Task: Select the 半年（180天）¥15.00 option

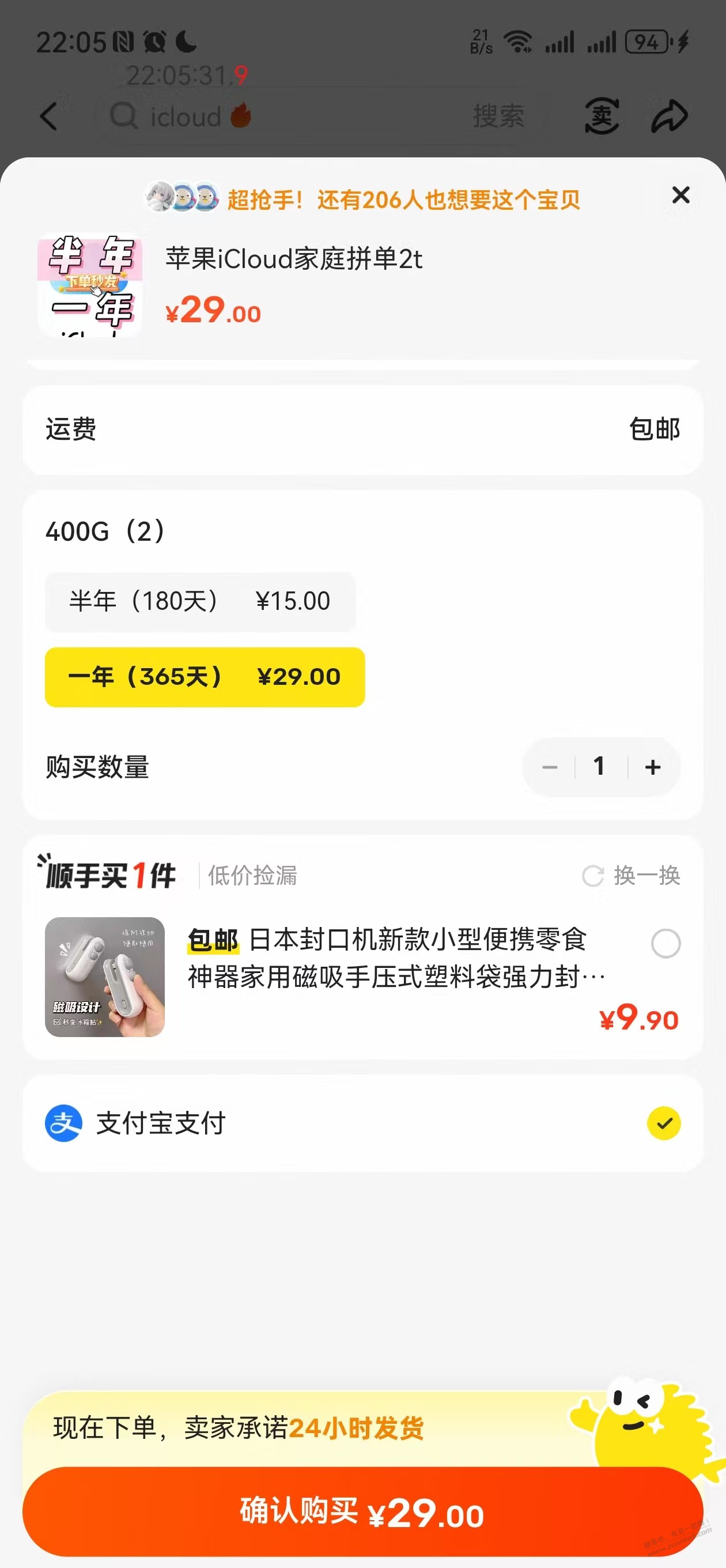Action: pyautogui.click(x=199, y=601)
